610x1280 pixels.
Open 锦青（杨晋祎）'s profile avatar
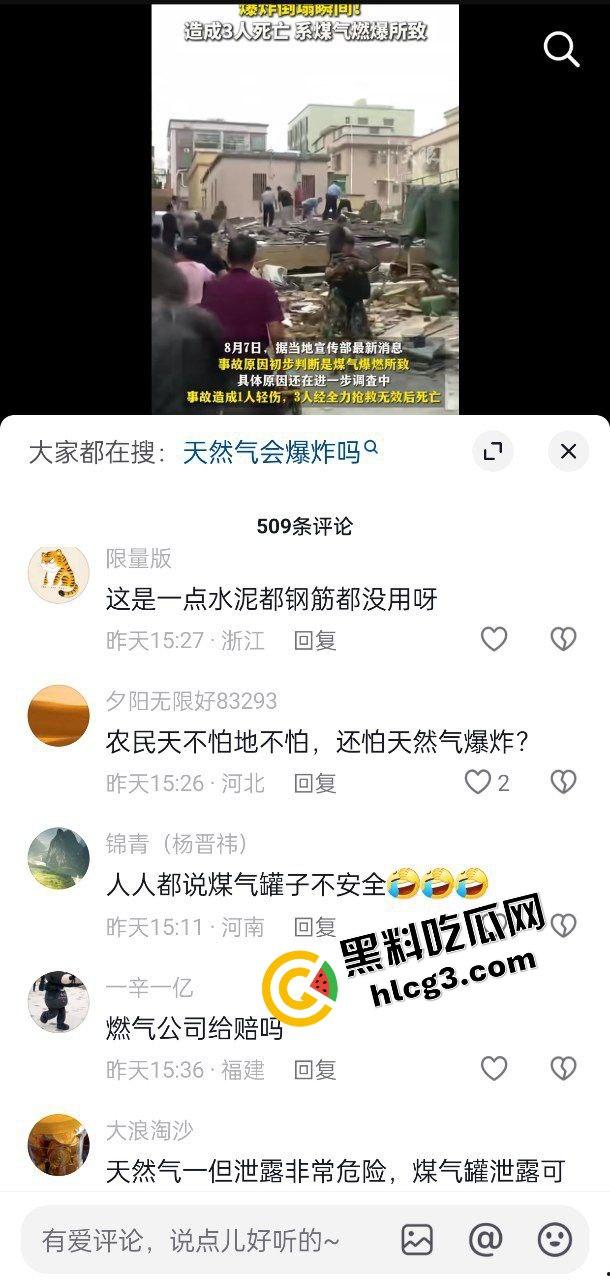click(x=58, y=858)
